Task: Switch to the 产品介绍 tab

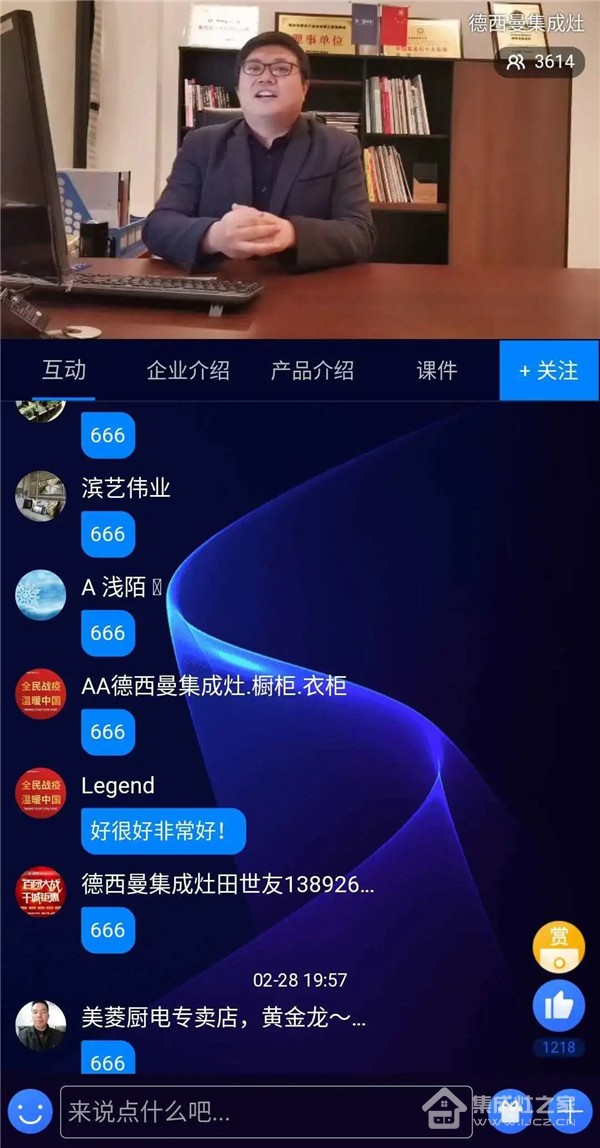Action: 312,370
